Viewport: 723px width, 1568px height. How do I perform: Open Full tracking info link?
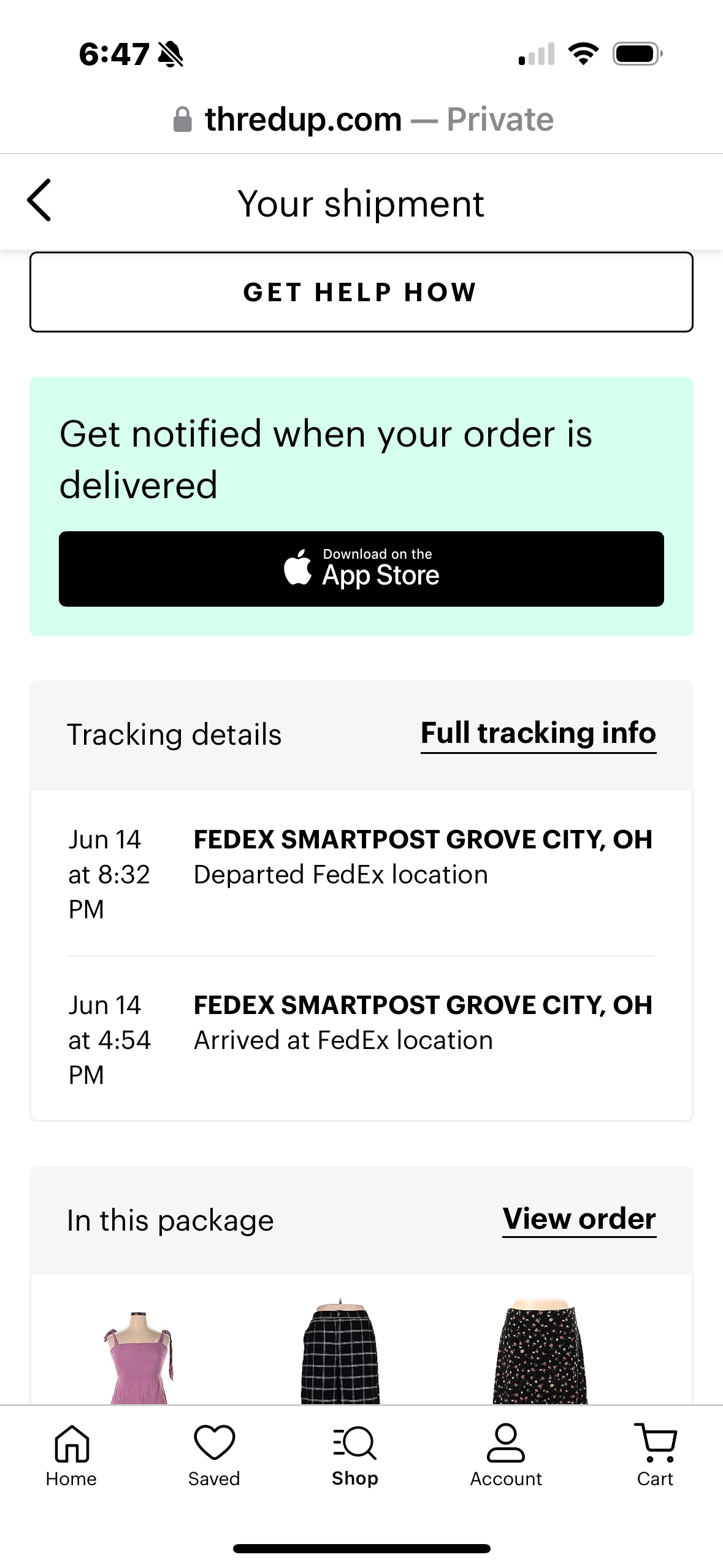click(538, 734)
